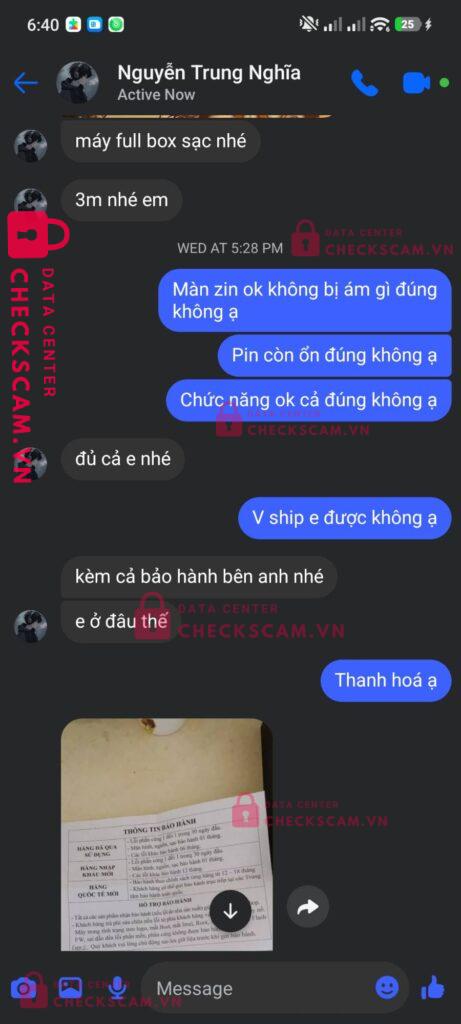This screenshot has width=461, height=1024.
Task: Open the emoji picker in message field
Action: (x=387, y=987)
